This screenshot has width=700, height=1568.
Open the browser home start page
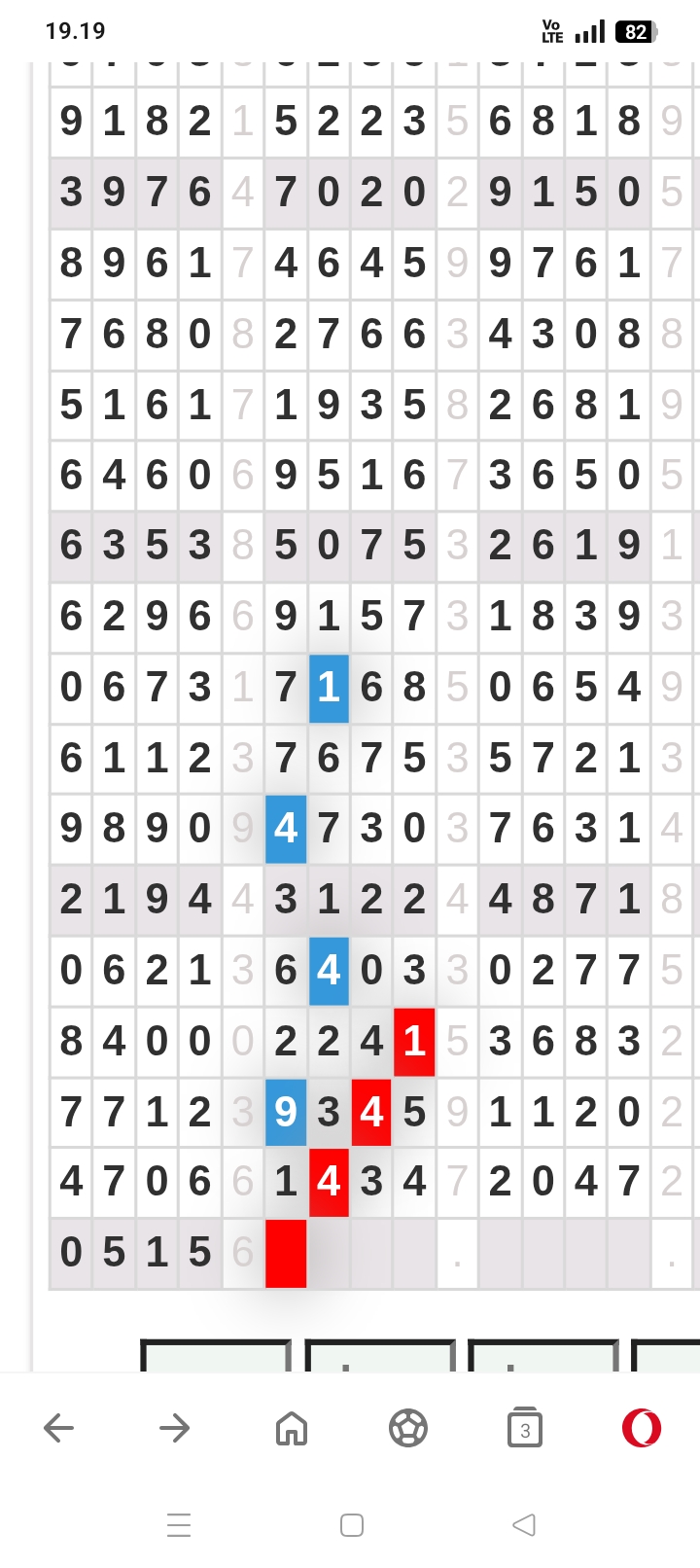coord(292,1428)
